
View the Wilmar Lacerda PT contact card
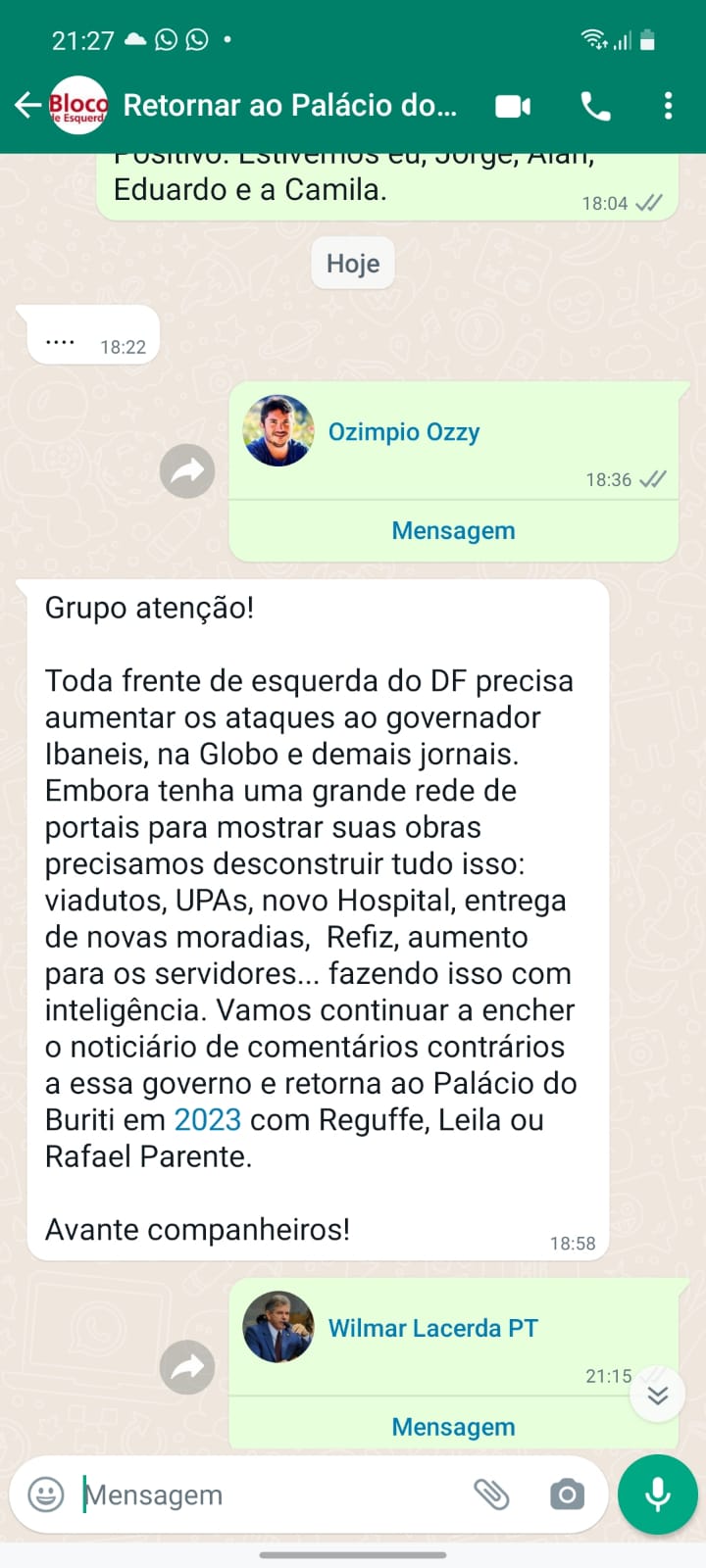(x=432, y=1329)
